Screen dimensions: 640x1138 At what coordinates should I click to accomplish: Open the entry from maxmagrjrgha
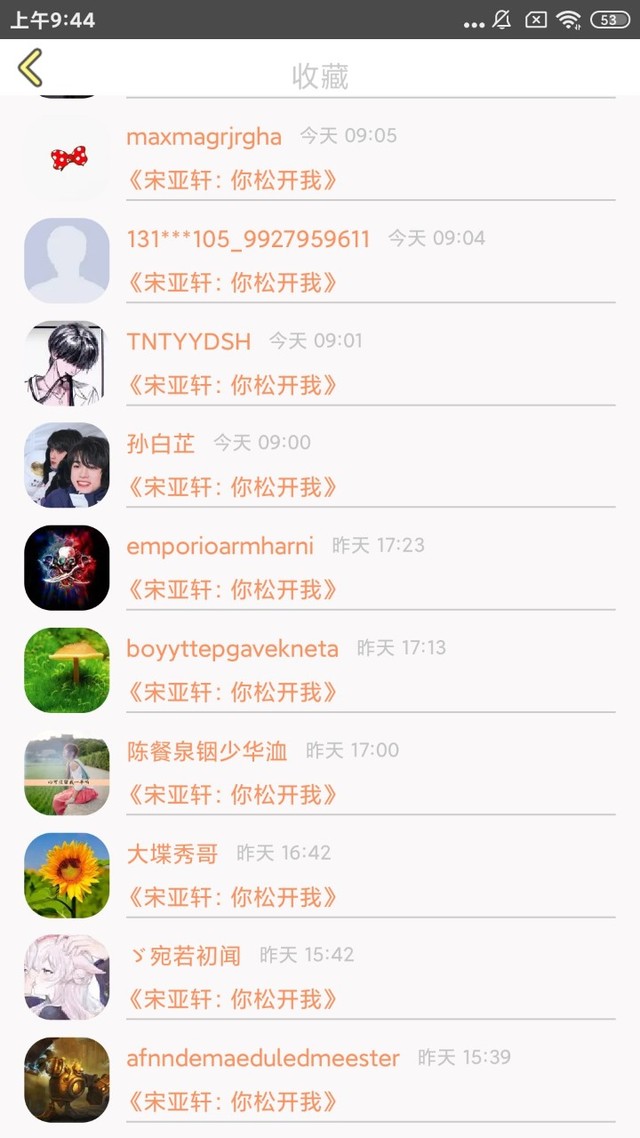[320, 157]
